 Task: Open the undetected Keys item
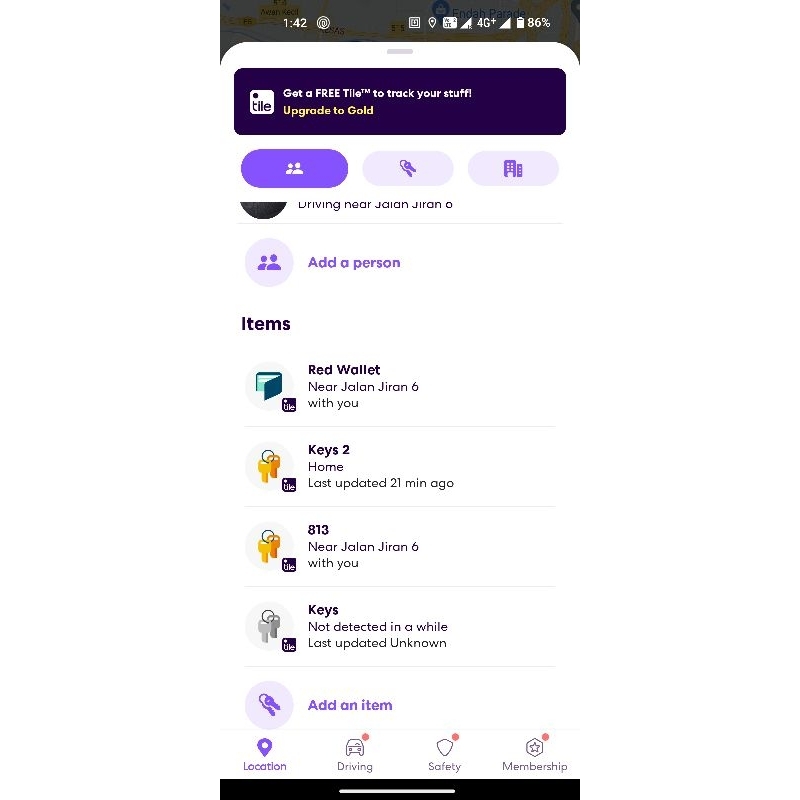(x=399, y=626)
